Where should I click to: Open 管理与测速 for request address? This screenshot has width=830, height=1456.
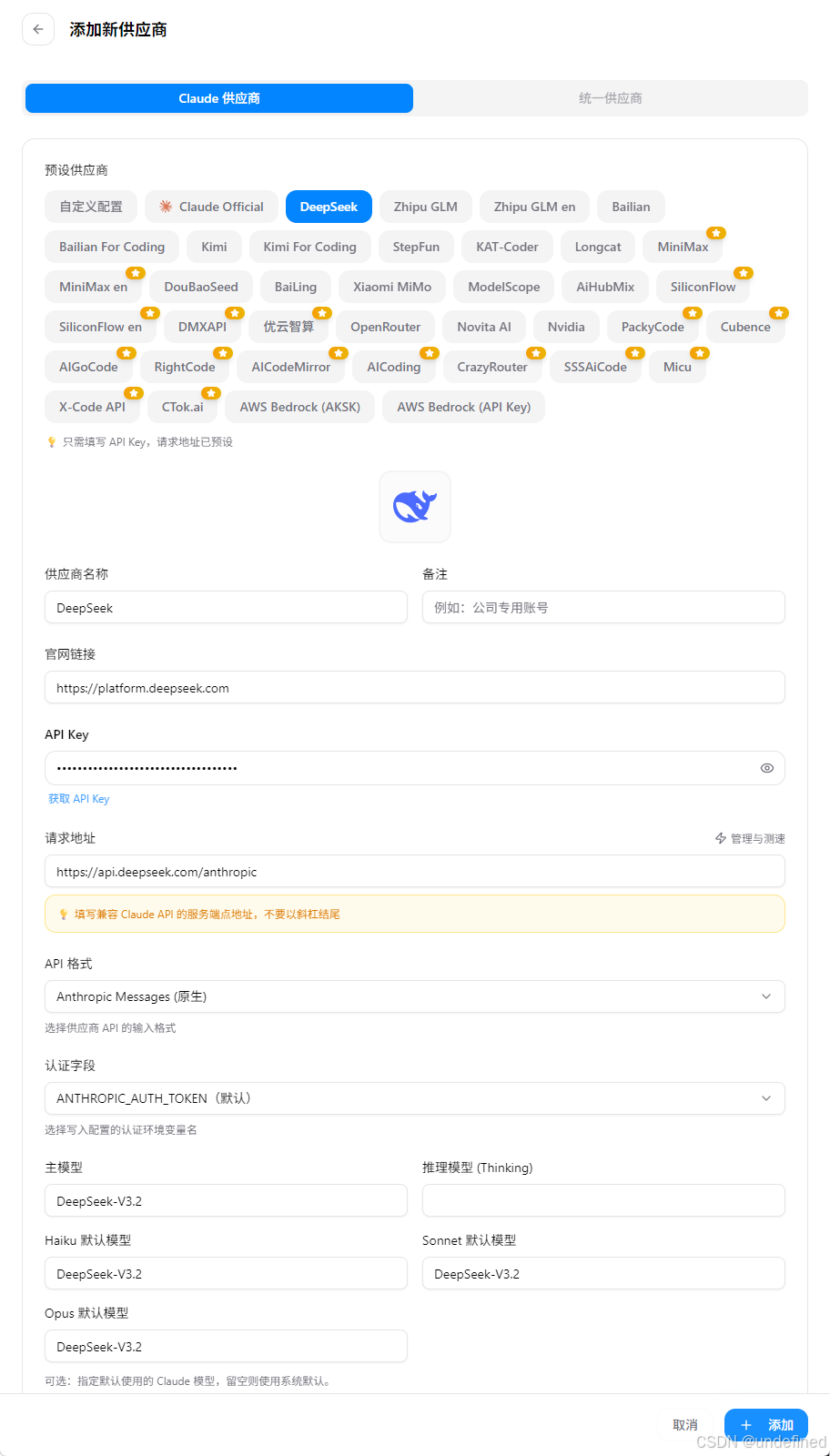(750, 839)
